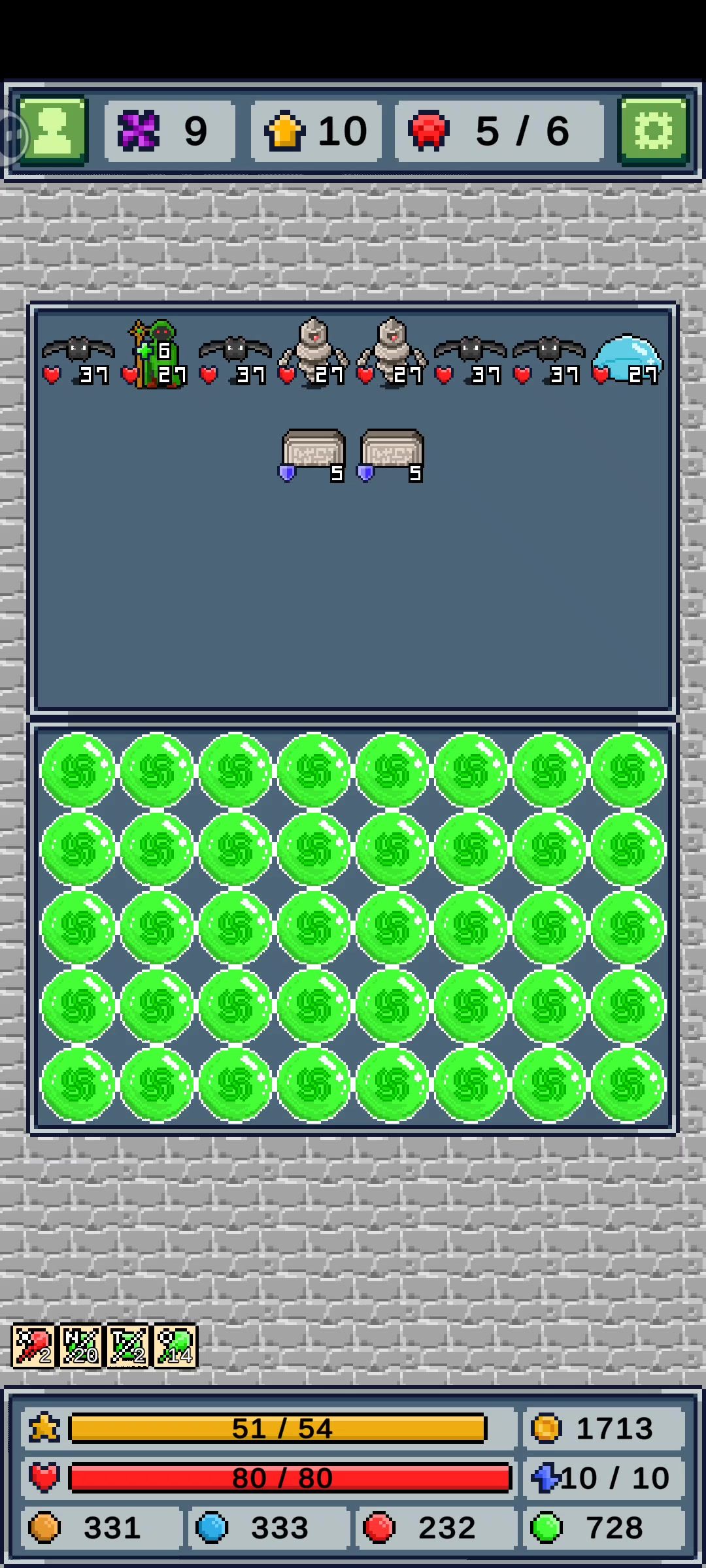Select the red wand buff icon
The height and width of the screenshot is (1568, 706).
click(x=33, y=1346)
